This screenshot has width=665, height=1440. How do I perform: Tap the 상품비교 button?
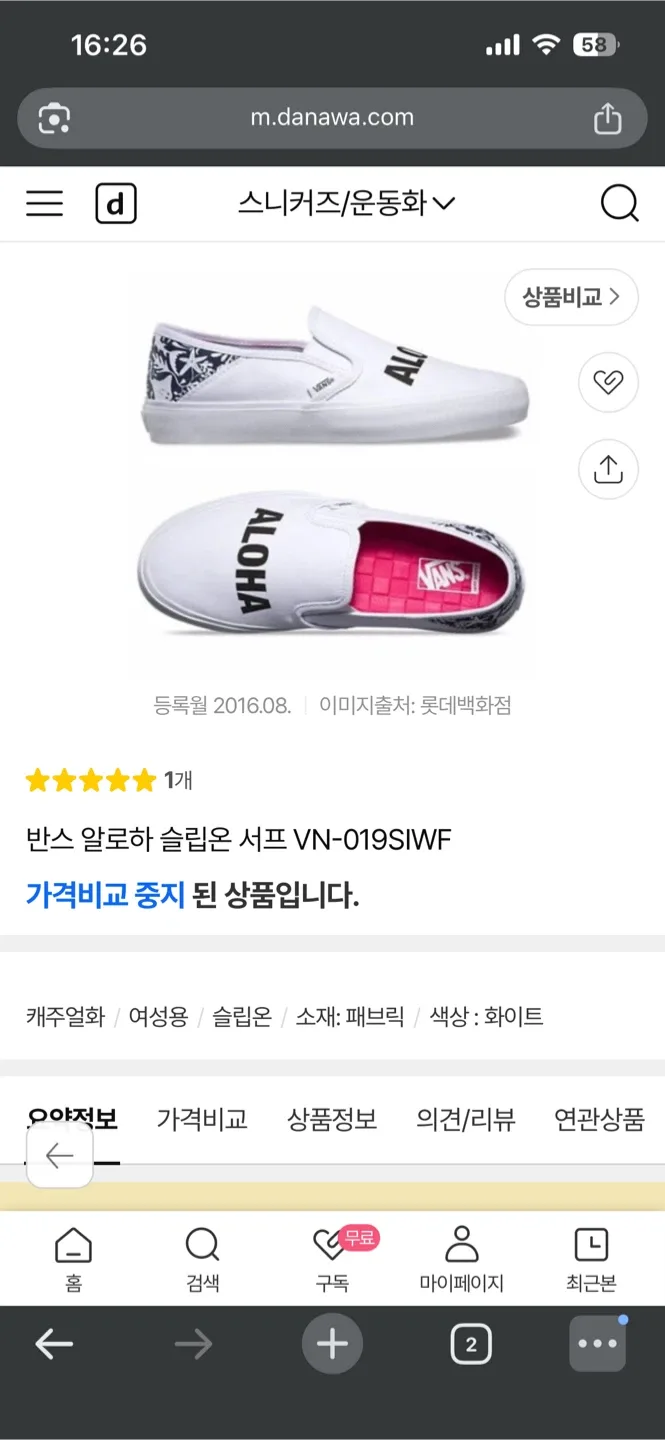(571, 297)
